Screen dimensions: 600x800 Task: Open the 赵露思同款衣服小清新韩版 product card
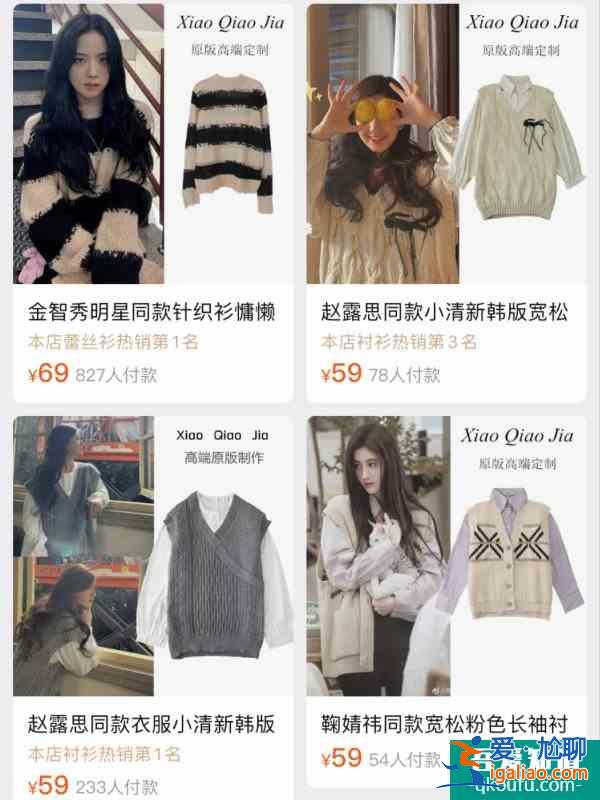pyautogui.click(x=151, y=724)
